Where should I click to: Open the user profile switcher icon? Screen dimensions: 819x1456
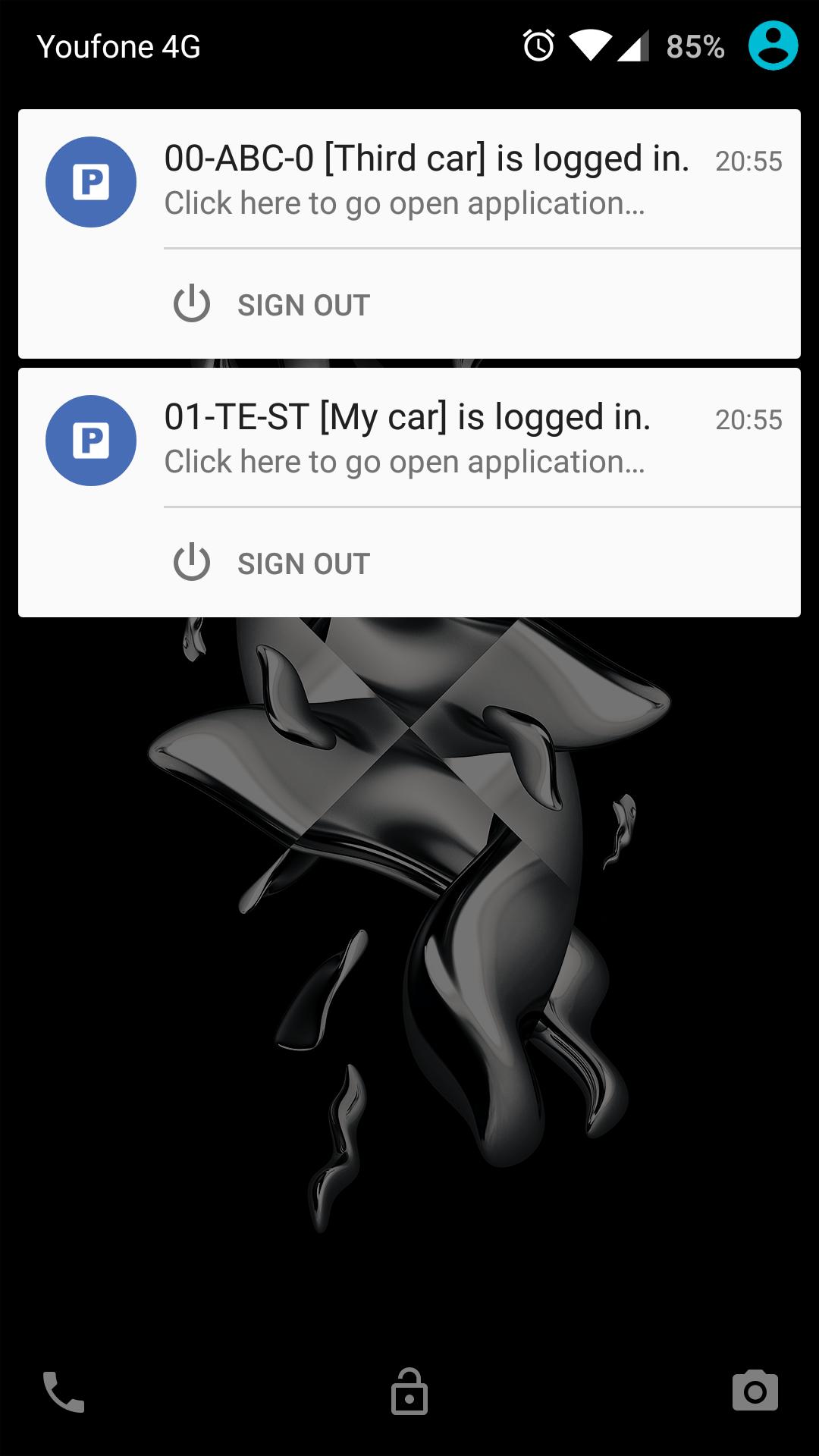[x=773, y=46]
